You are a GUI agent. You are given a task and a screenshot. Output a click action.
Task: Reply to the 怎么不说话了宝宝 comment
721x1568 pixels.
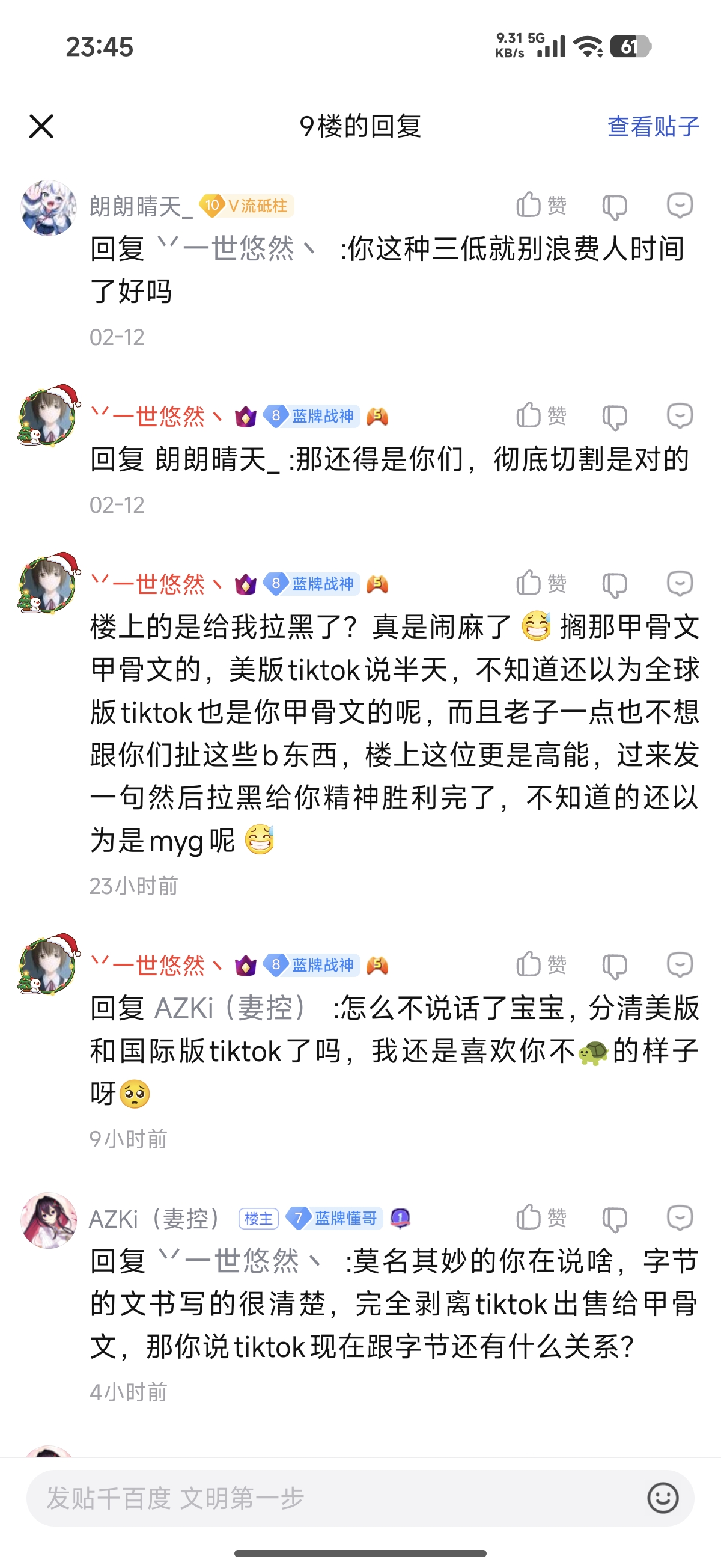[680, 965]
